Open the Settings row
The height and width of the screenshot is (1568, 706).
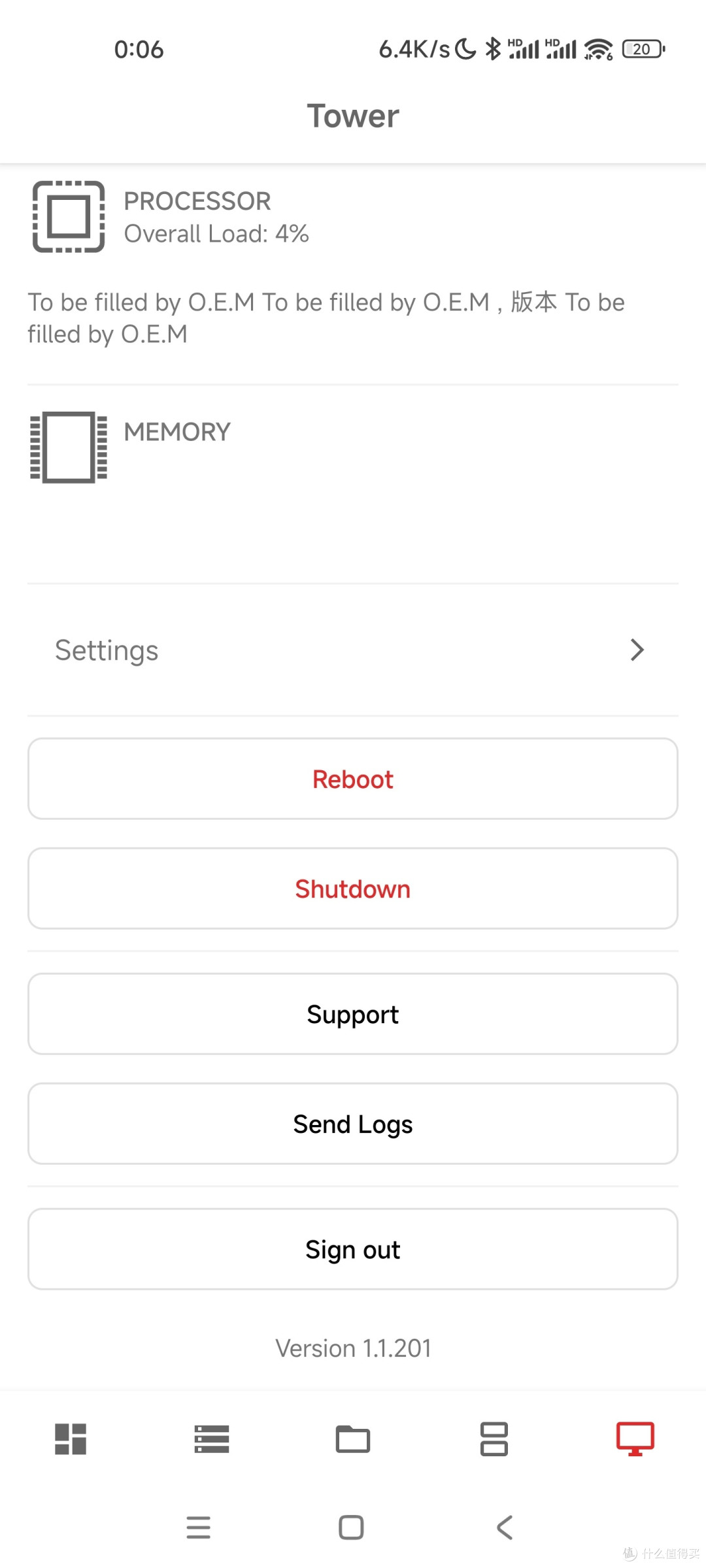(x=353, y=650)
